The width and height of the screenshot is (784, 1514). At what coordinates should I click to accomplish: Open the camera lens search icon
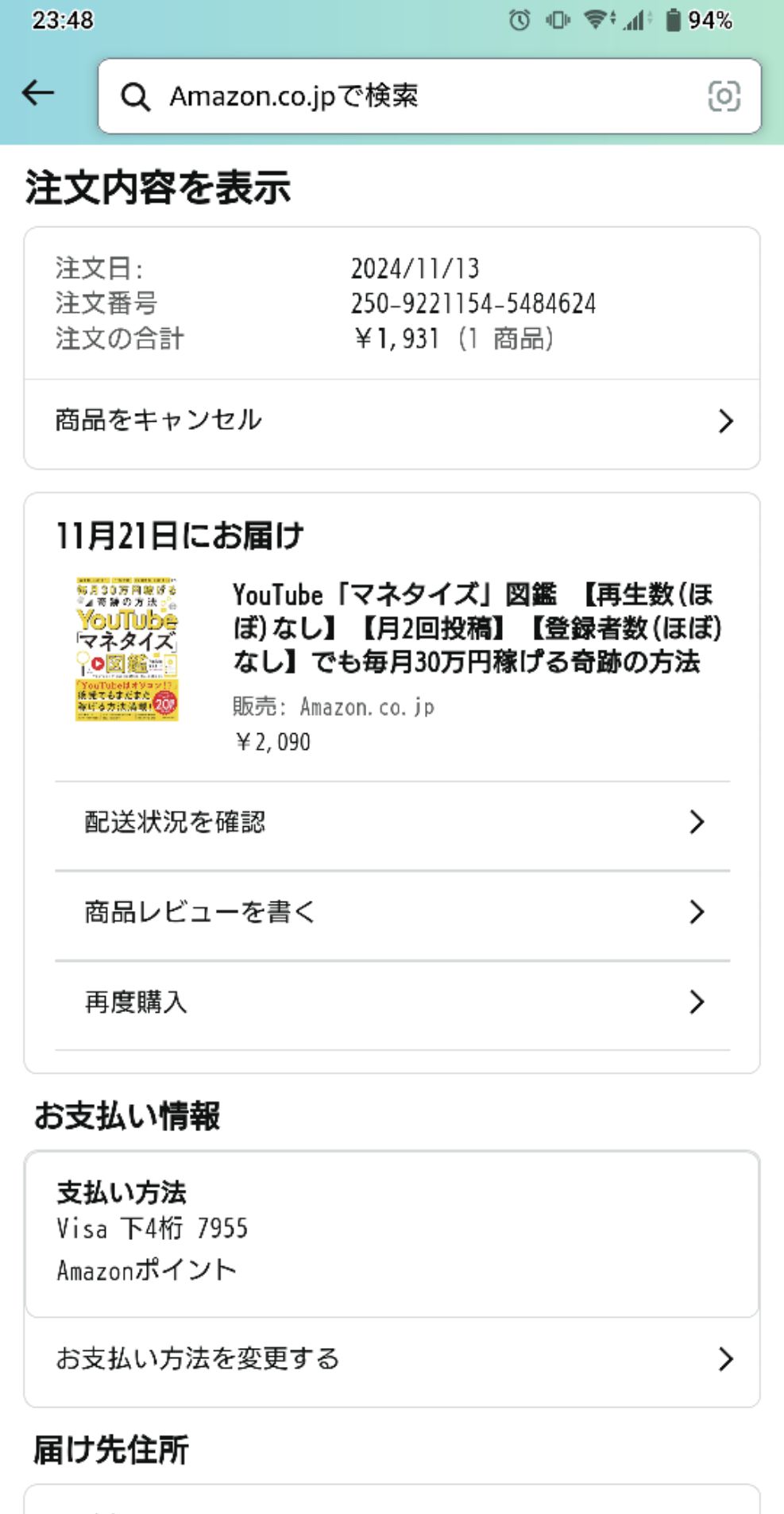(724, 96)
